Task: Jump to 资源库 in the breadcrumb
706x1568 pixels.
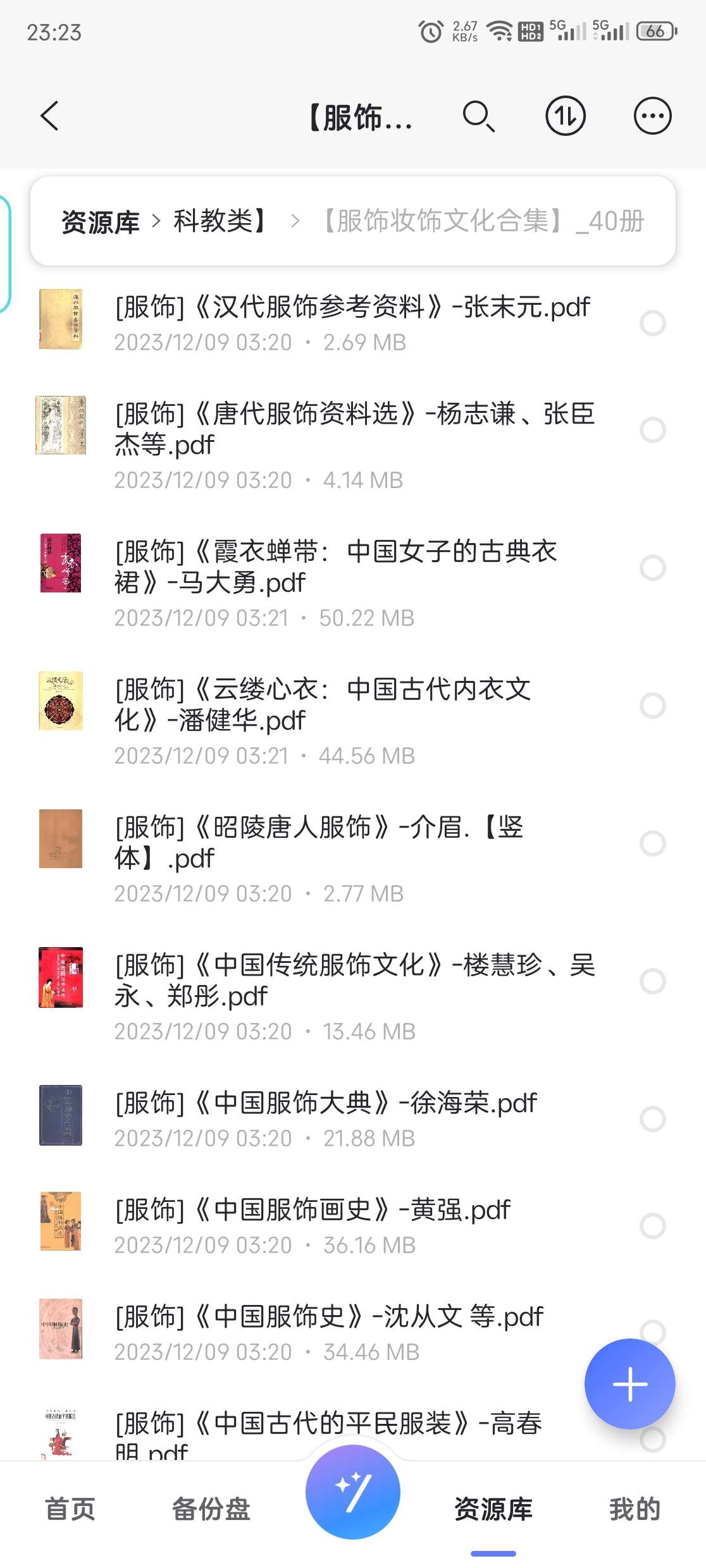Action: (x=100, y=222)
